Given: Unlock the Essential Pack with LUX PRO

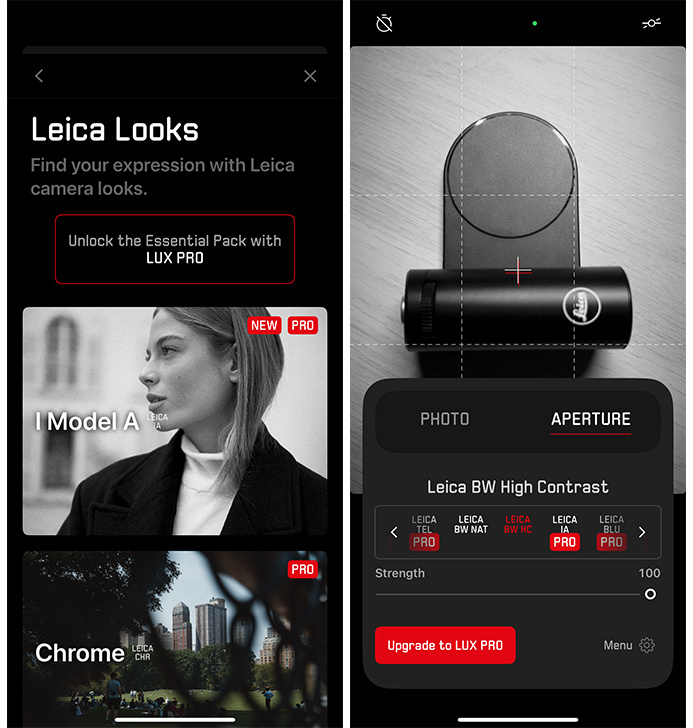Looking at the screenshot, I should point(175,249).
